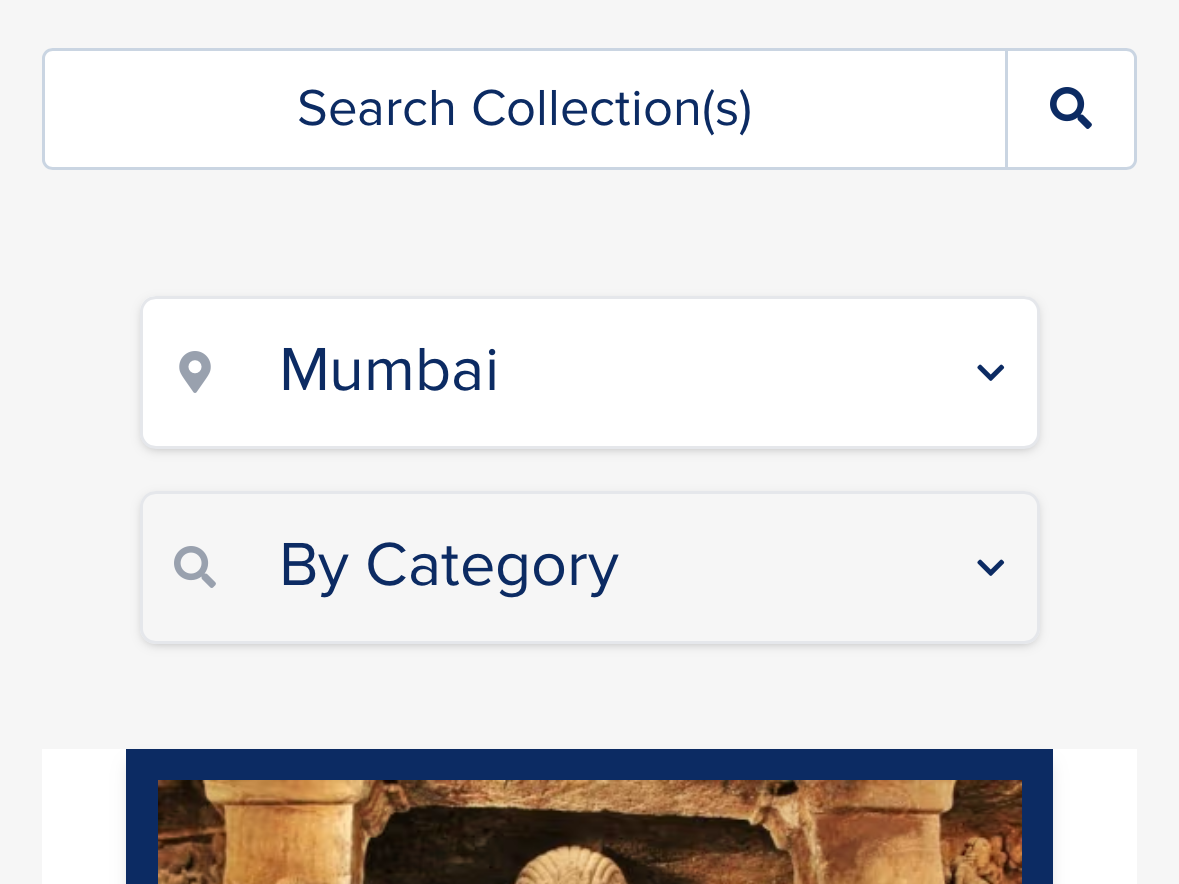
Task: Tap the Search Collection(s) input field
Action: (524, 109)
